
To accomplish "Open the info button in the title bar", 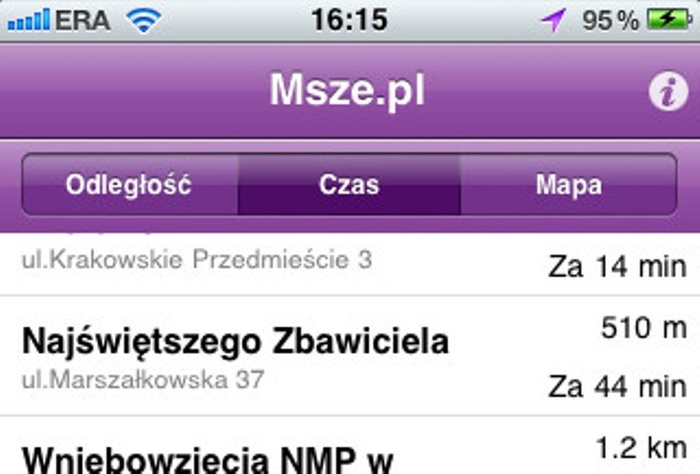I will click(668, 91).
